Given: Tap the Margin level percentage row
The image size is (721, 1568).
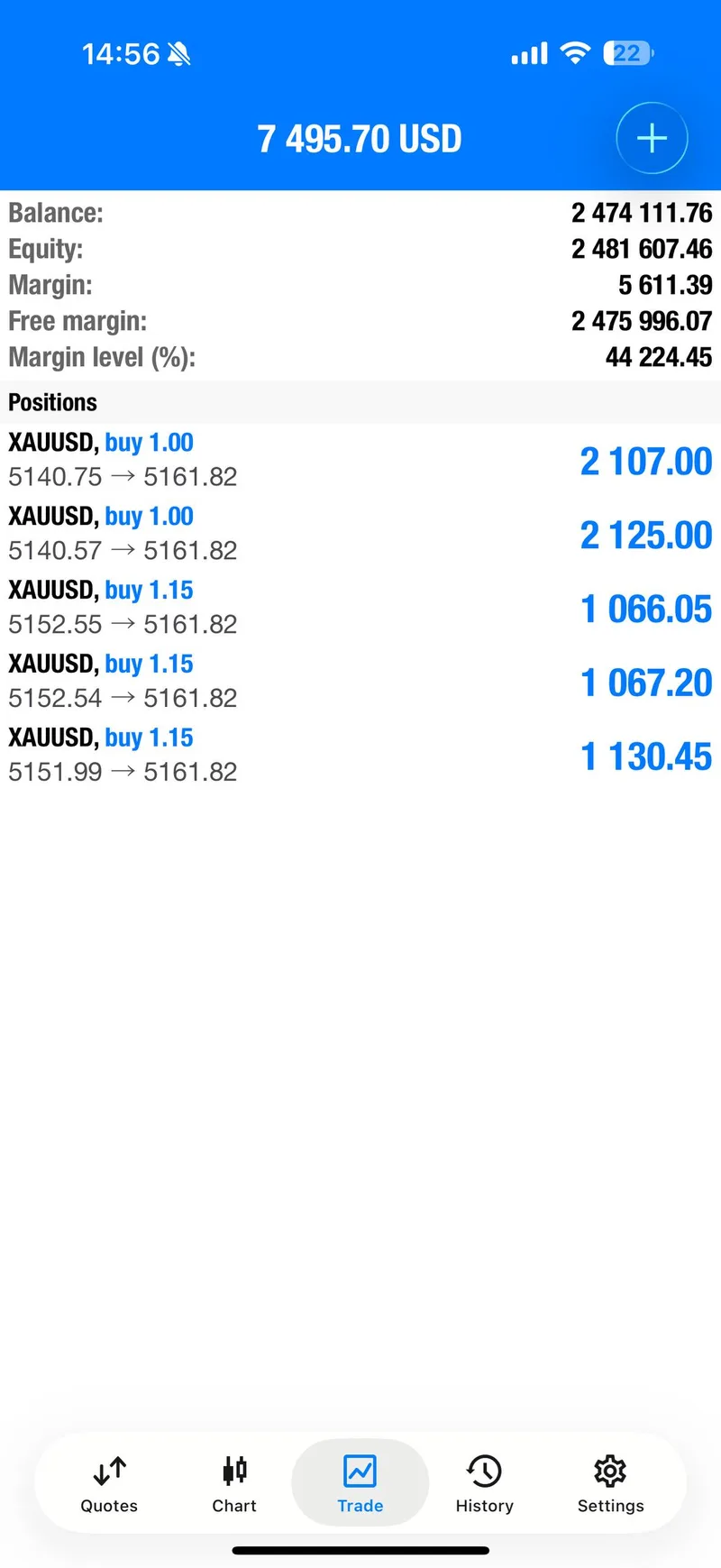Looking at the screenshot, I should [360, 357].
